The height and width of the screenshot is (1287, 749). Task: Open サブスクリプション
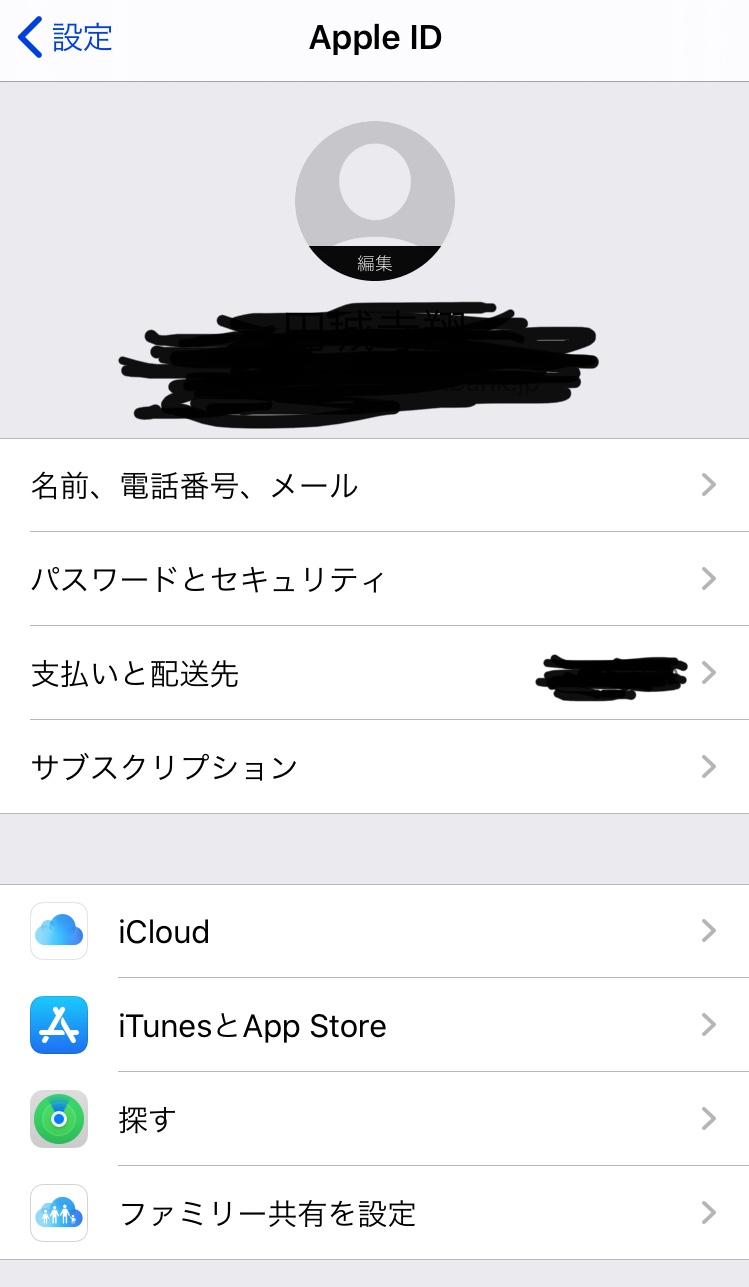(374, 767)
